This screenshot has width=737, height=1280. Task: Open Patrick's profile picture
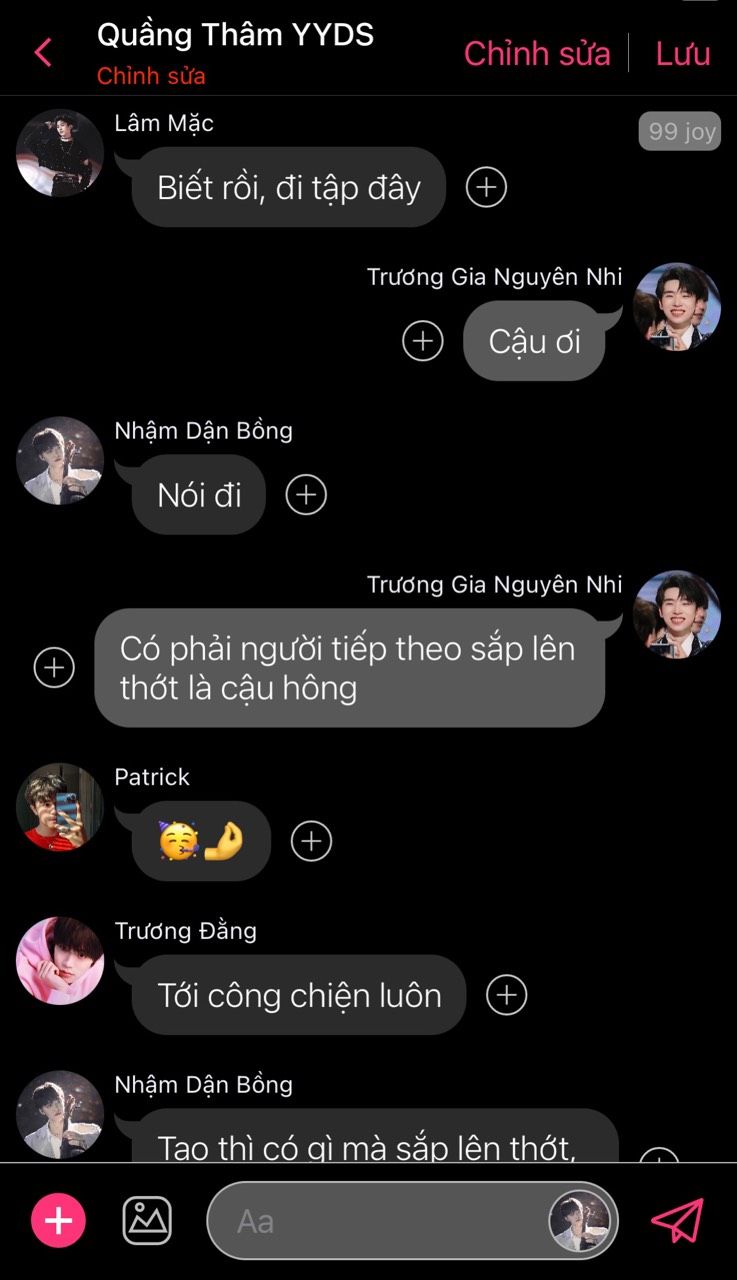[x=60, y=807]
